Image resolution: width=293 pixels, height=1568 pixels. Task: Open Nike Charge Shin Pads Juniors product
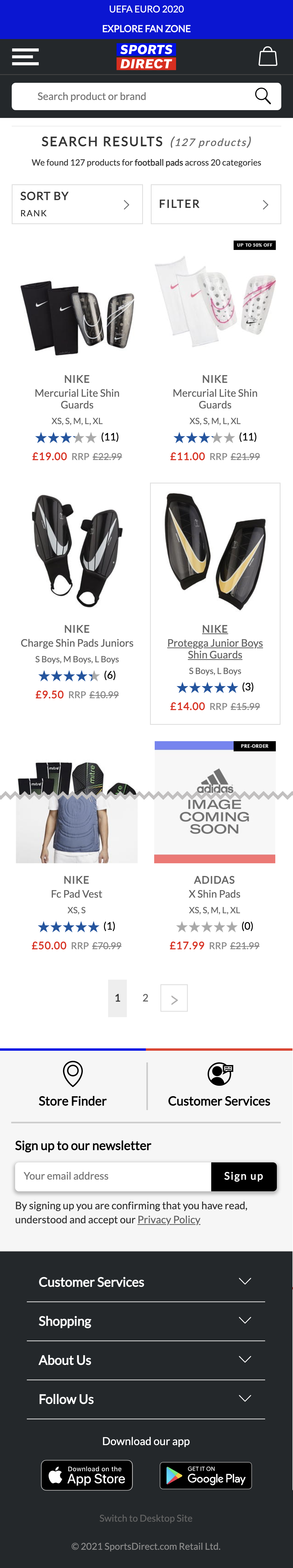click(x=77, y=643)
